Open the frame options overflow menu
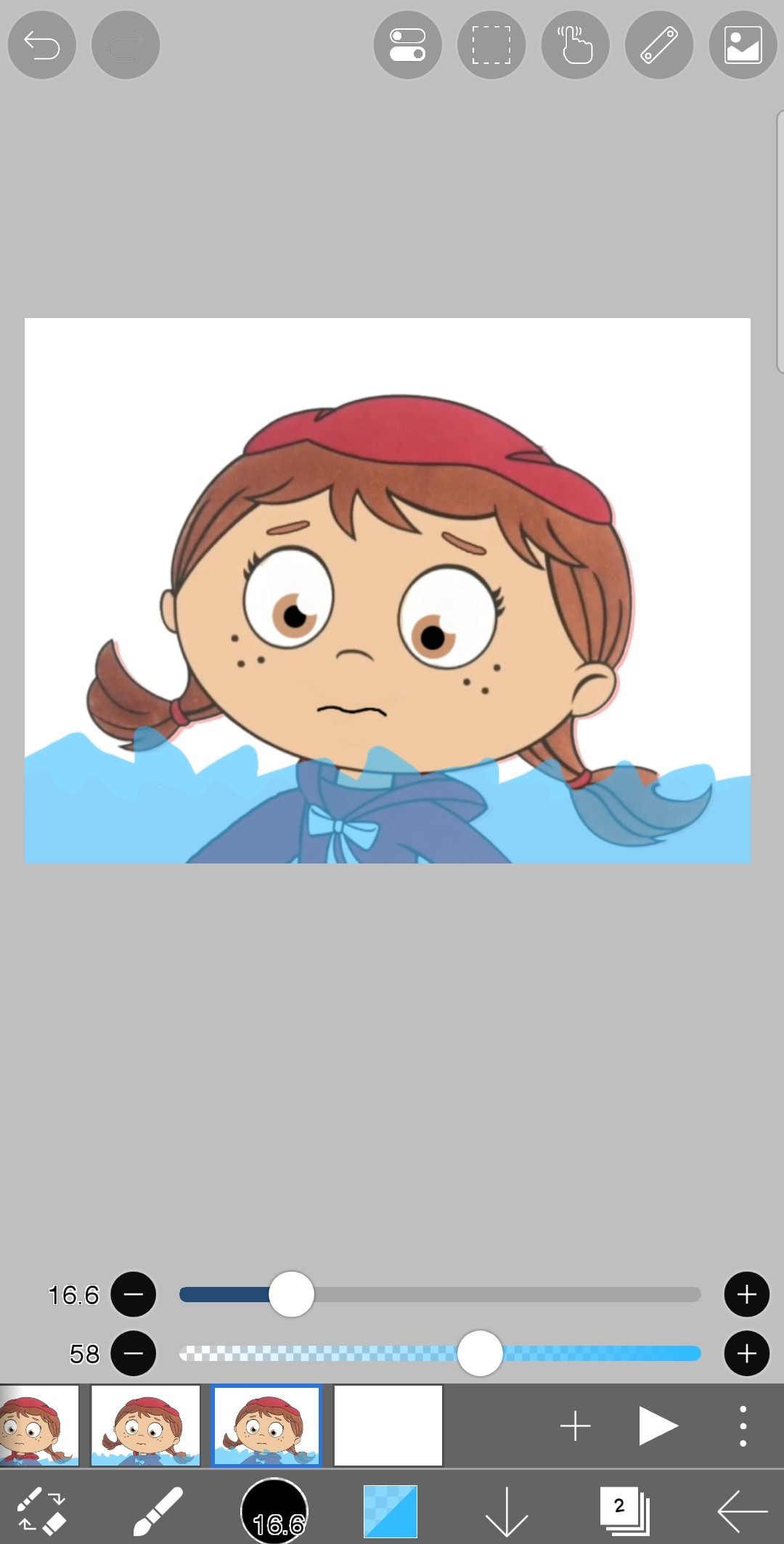 point(743,1426)
